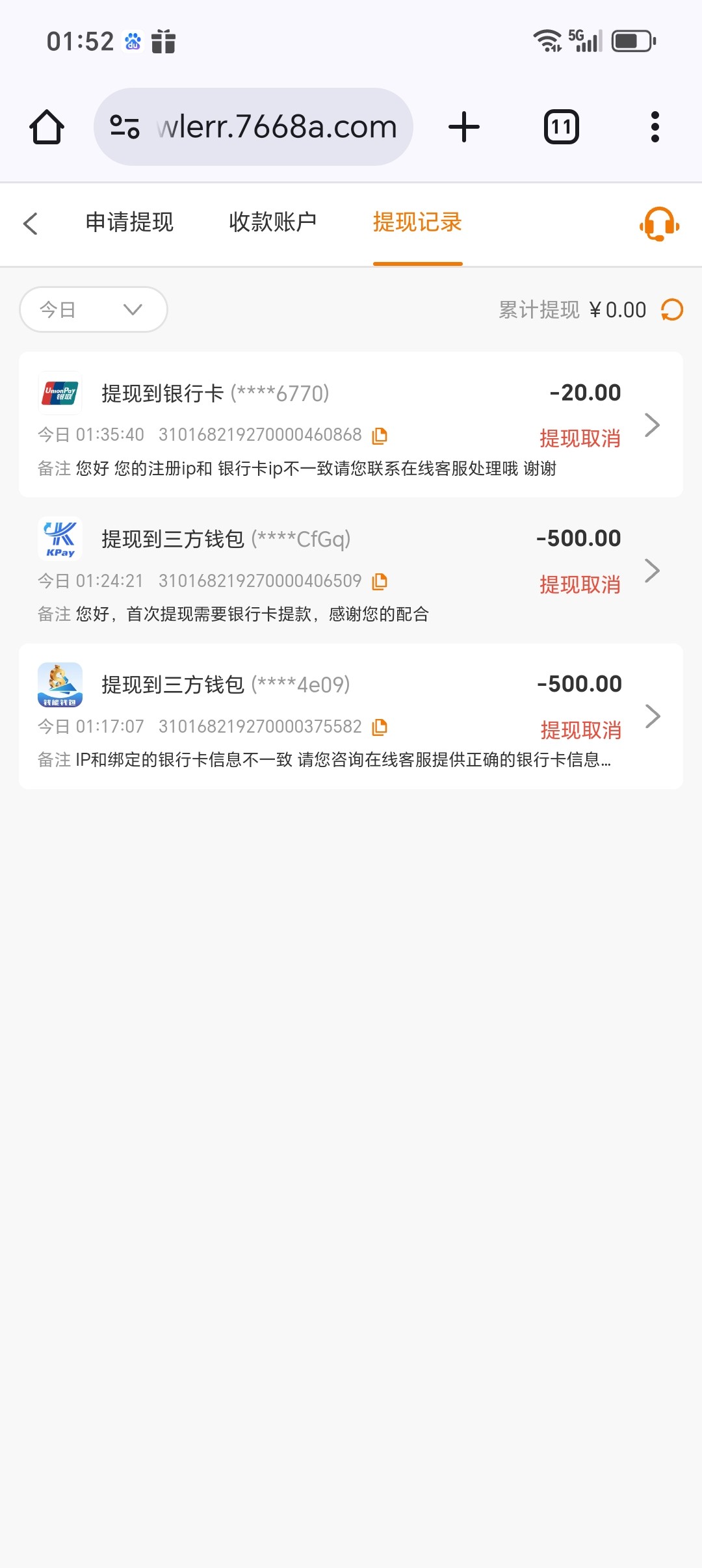Copy order number ending in 460868
Viewport: 702px width, 1568px height.
380,436
